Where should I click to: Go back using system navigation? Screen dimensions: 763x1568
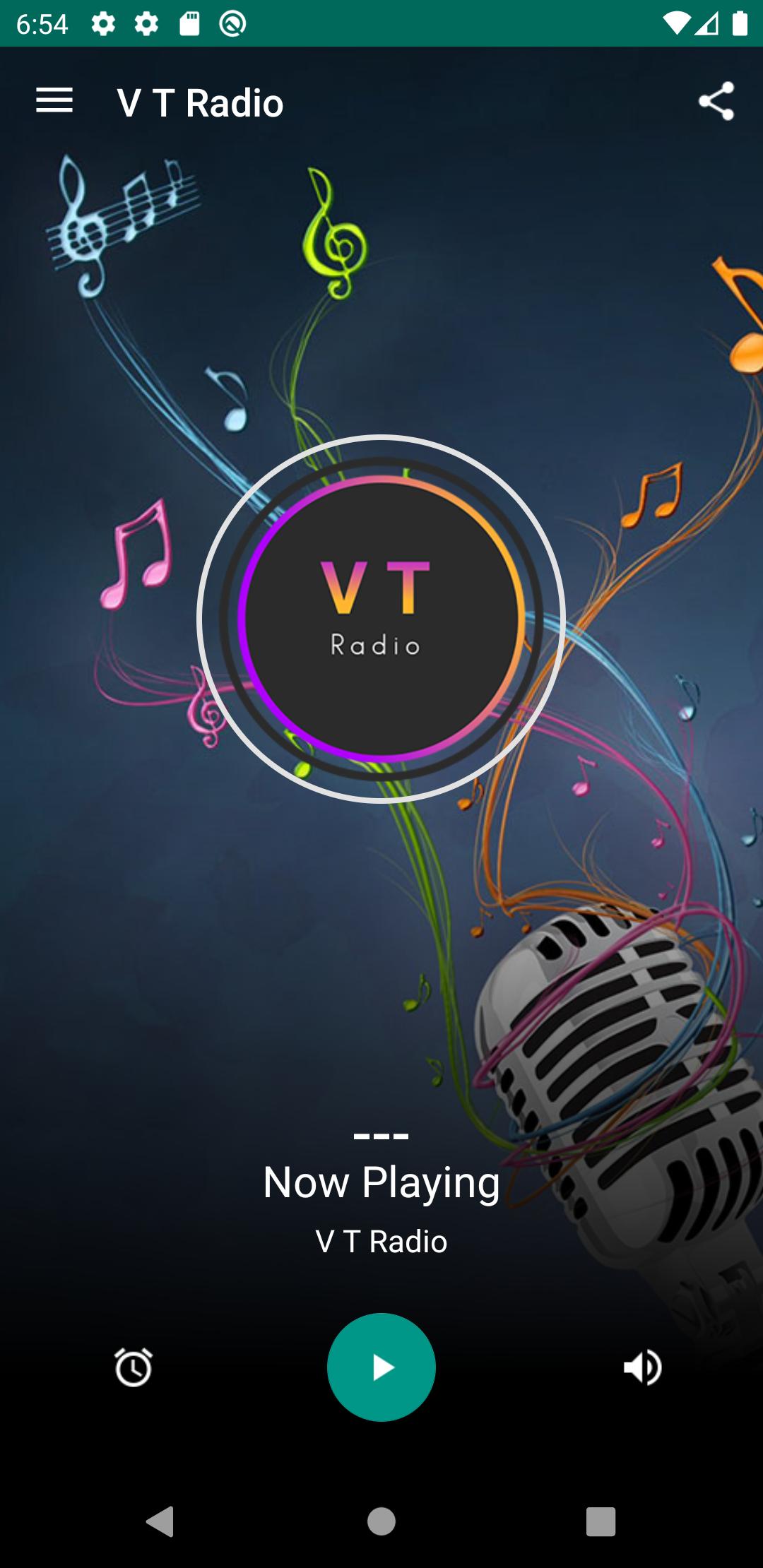(160, 1521)
